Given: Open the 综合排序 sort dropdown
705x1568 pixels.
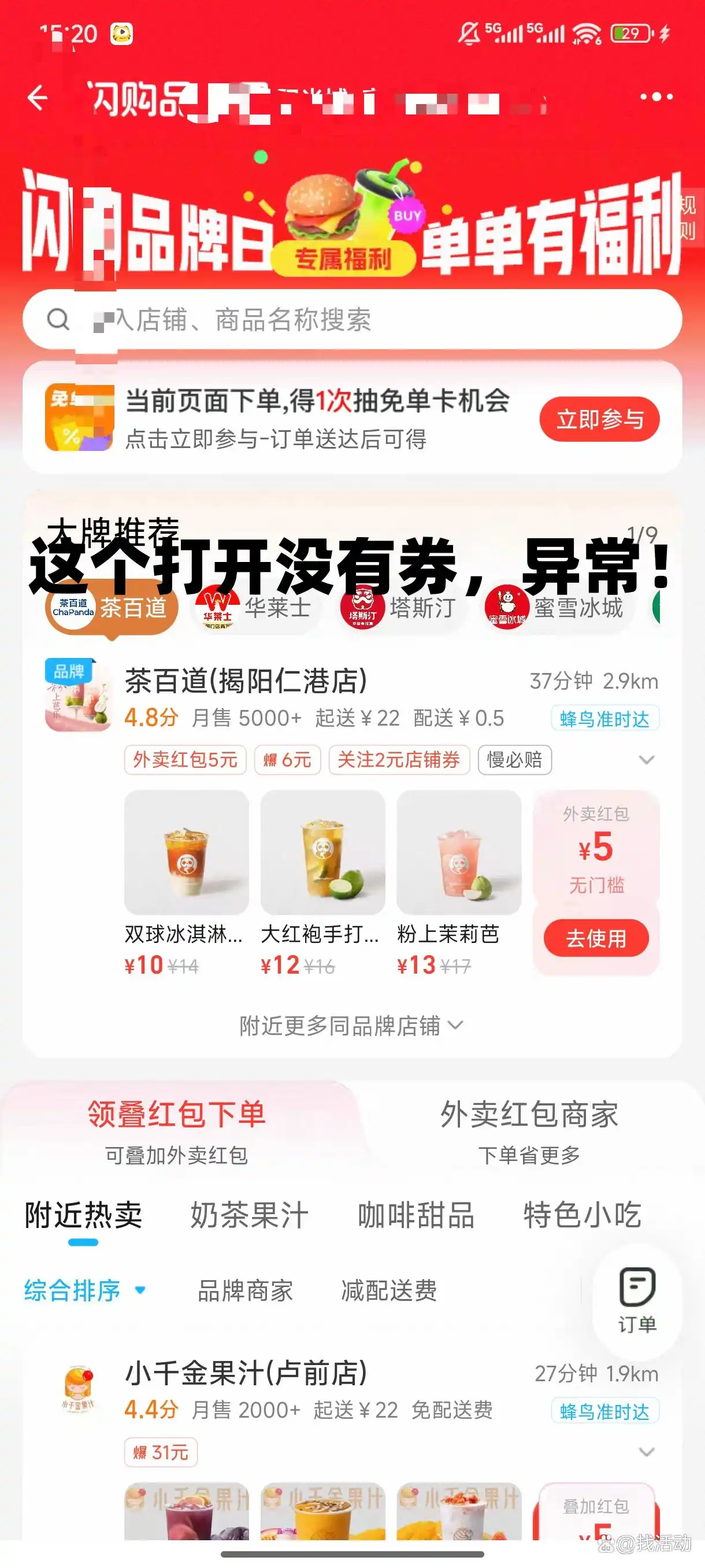Looking at the screenshot, I should point(85,1290).
